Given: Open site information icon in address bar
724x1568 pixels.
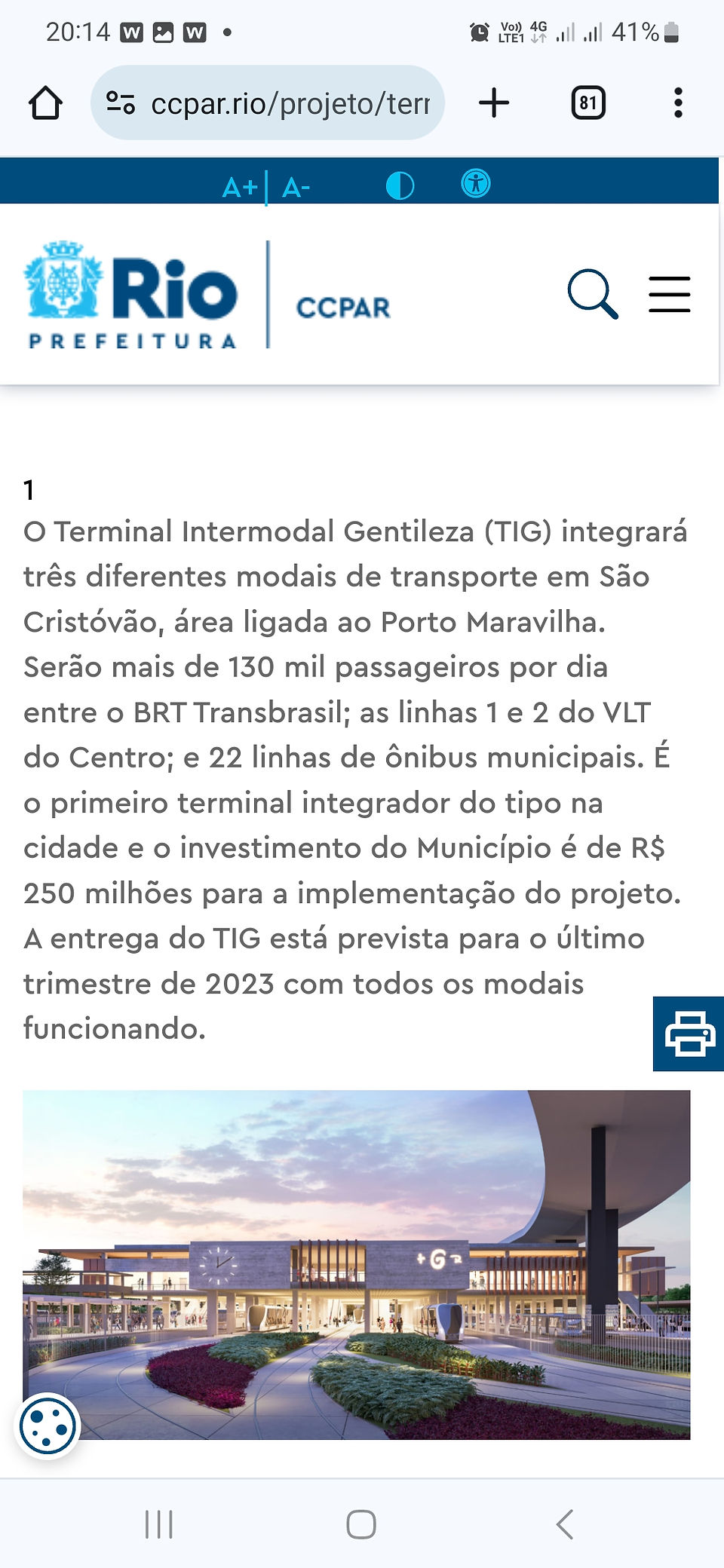Looking at the screenshot, I should click(x=120, y=103).
